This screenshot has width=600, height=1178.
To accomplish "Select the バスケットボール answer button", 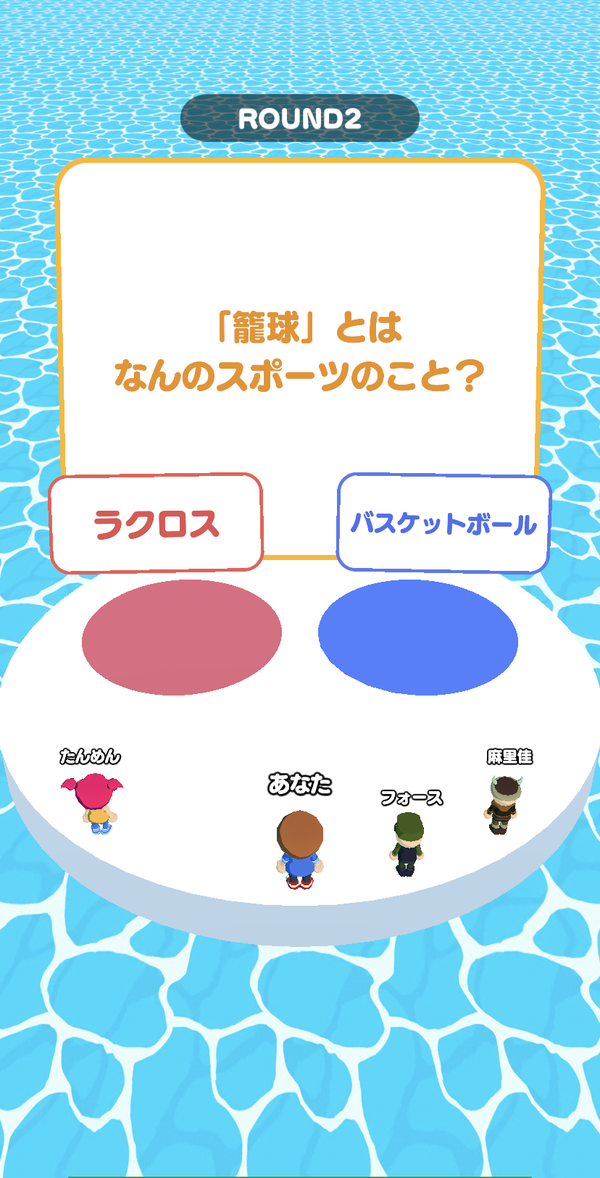I will (444, 523).
